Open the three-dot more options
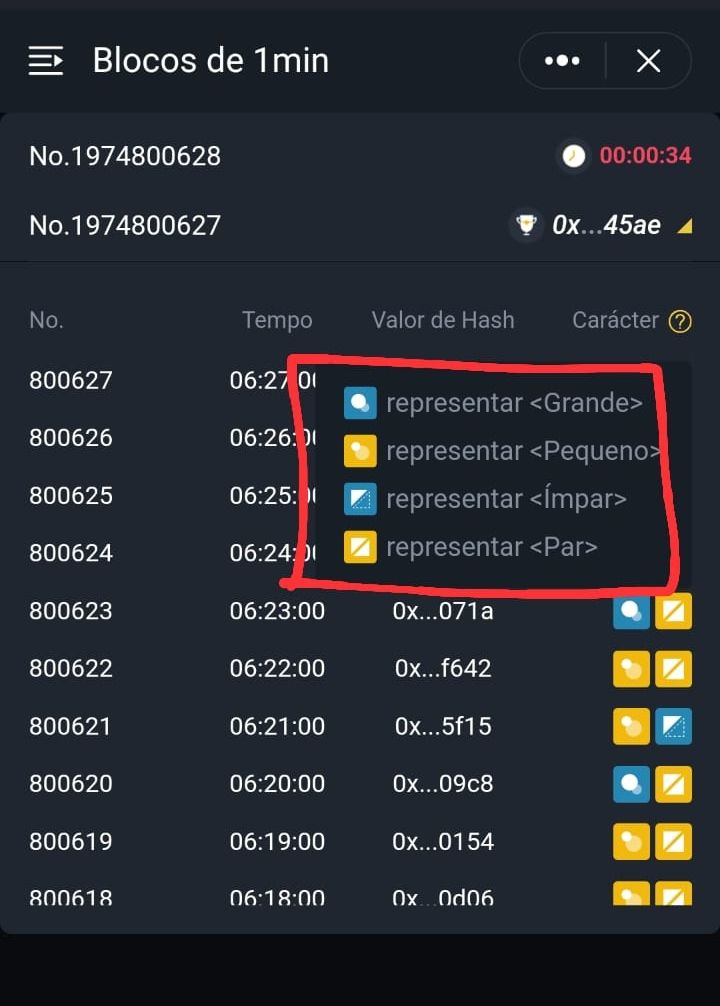The width and height of the screenshot is (720, 1006). 562,61
